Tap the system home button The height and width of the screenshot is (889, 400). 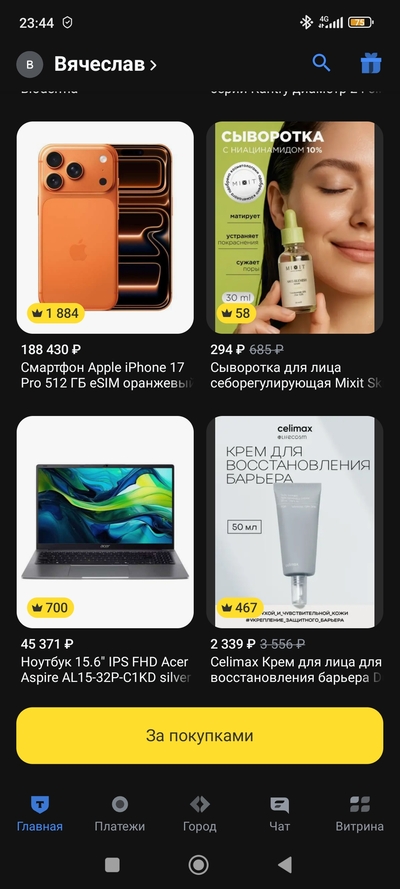[198, 865]
